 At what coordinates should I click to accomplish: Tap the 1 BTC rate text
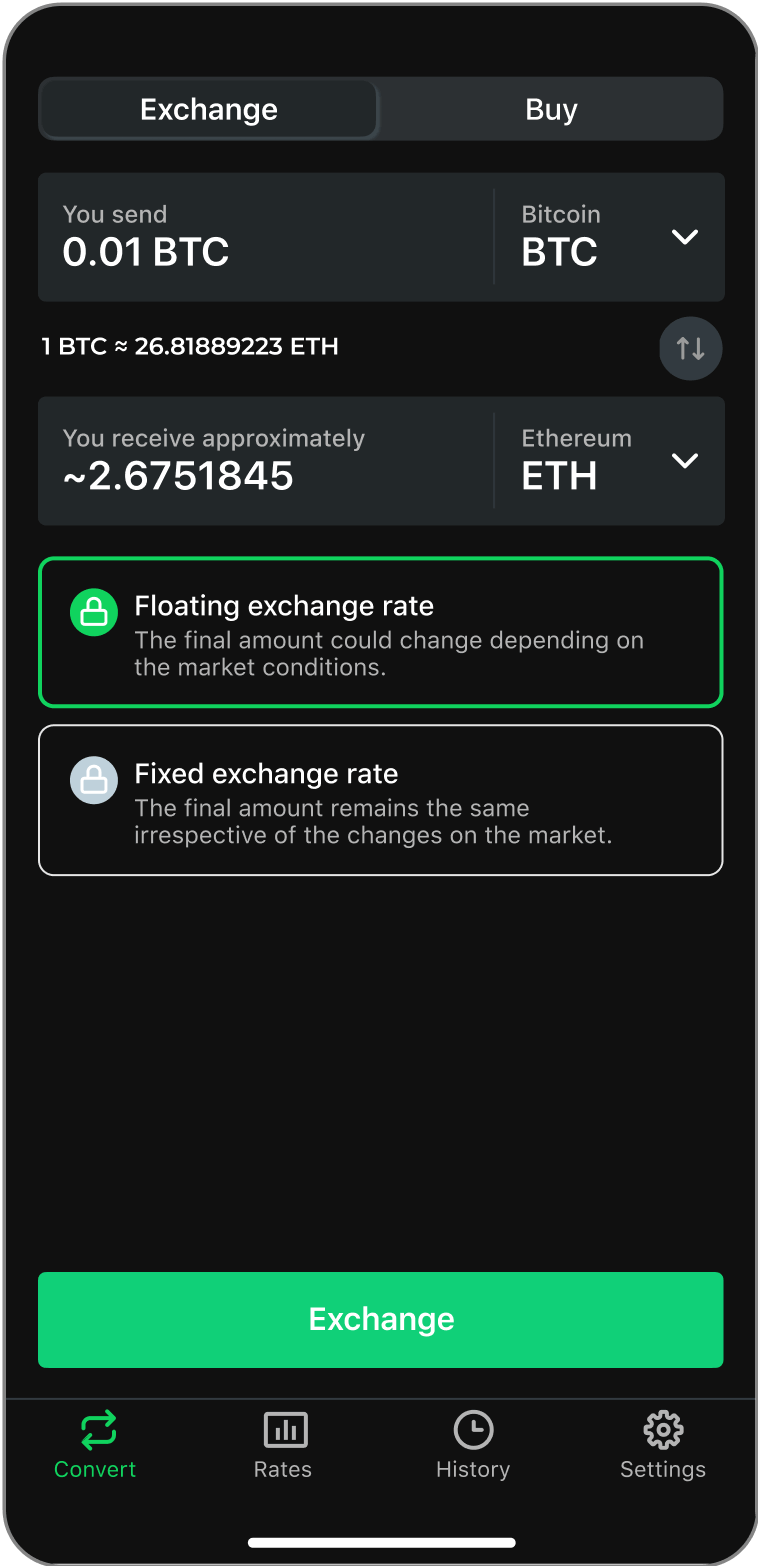189,347
